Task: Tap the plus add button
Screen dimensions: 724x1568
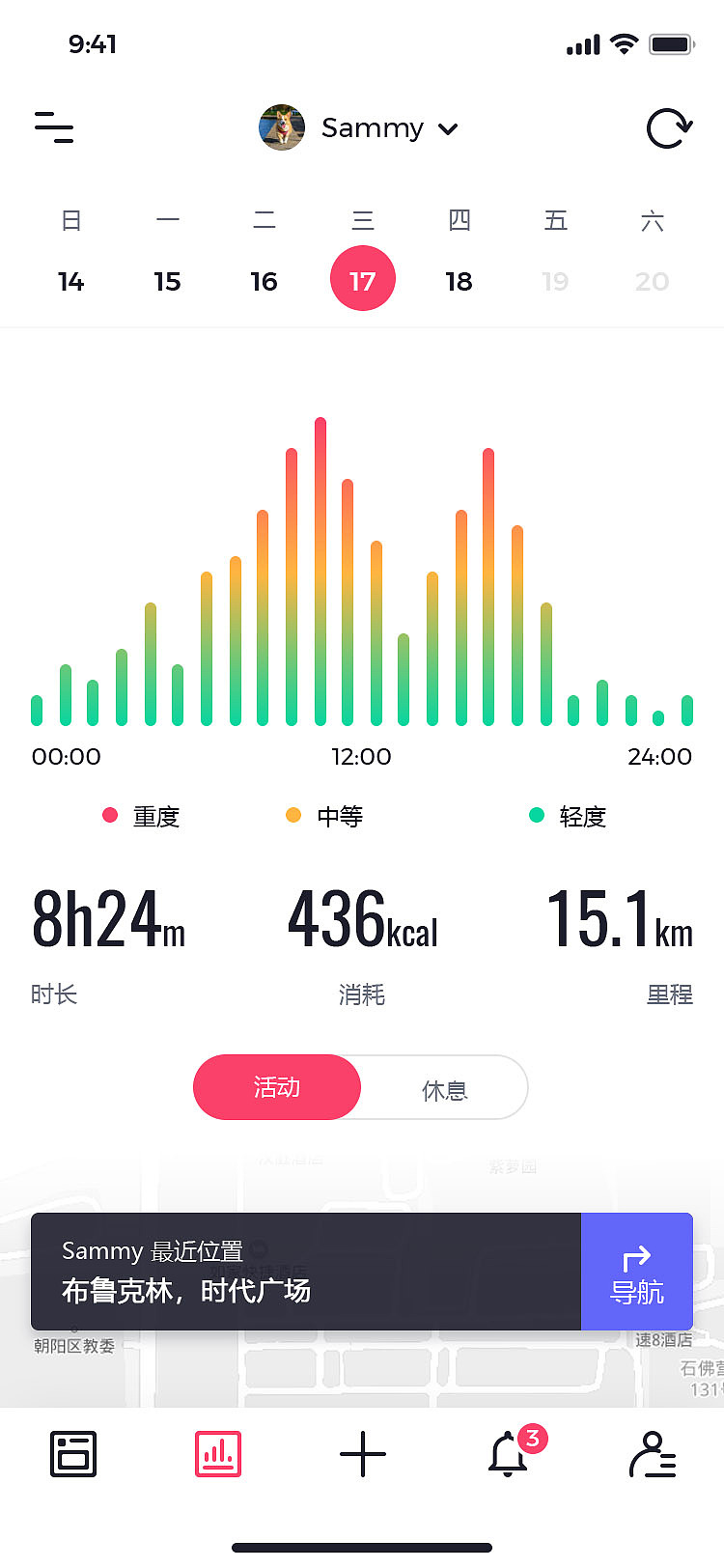Action: tap(363, 1453)
